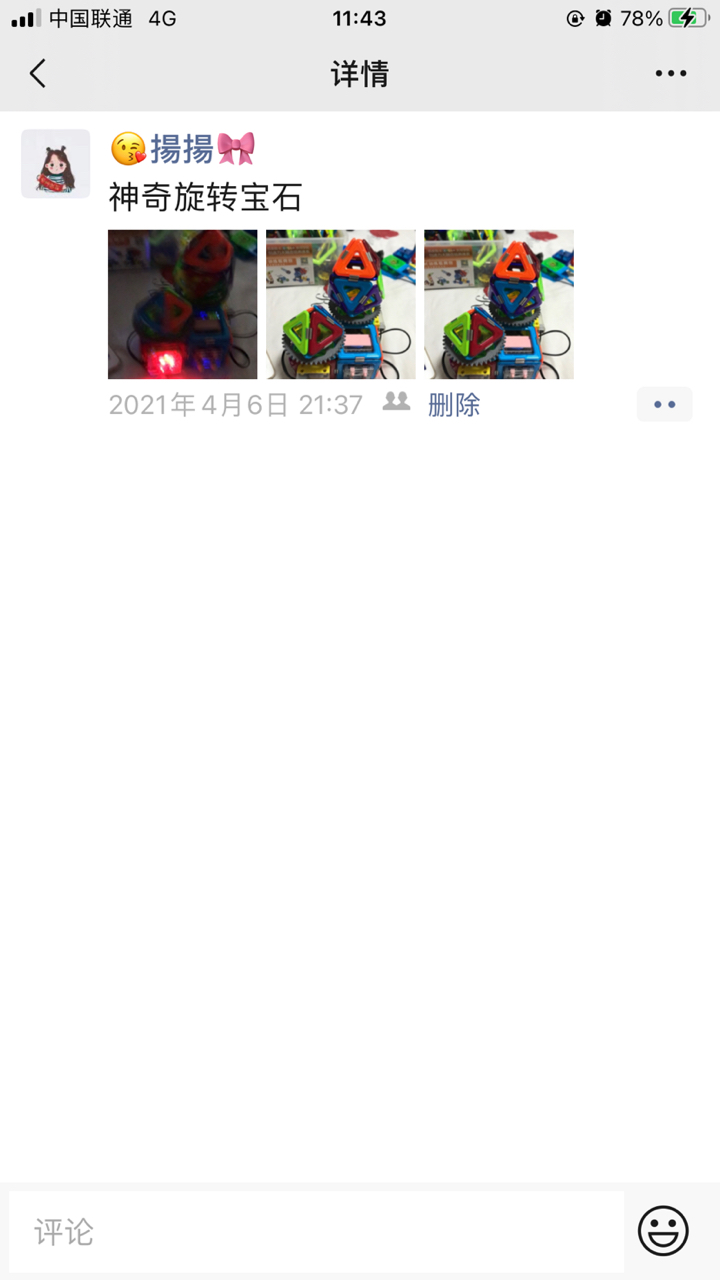The width and height of the screenshot is (720, 1280).
Task: Tap the 评论 comment input field
Action: (316, 1232)
